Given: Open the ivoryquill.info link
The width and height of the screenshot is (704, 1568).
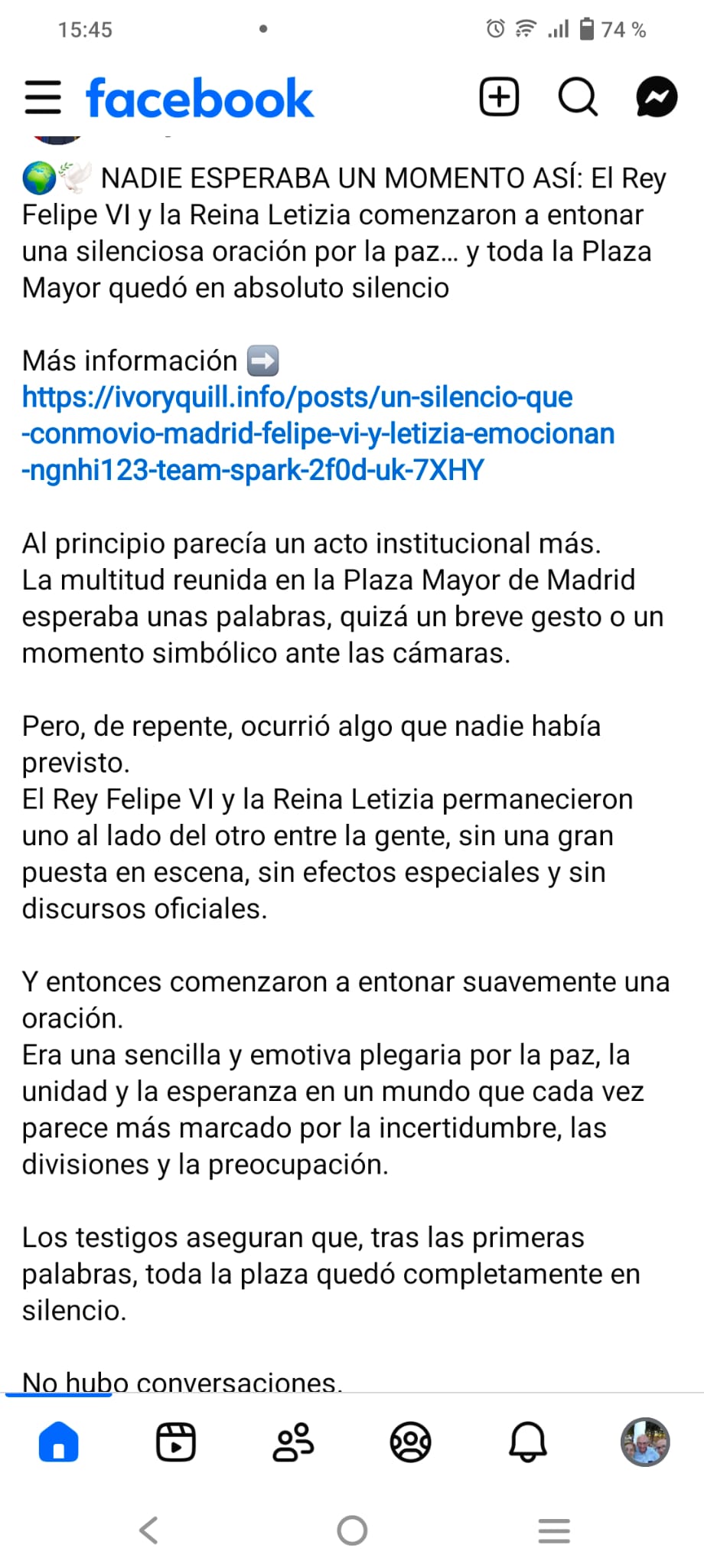Looking at the screenshot, I should coord(318,433).
